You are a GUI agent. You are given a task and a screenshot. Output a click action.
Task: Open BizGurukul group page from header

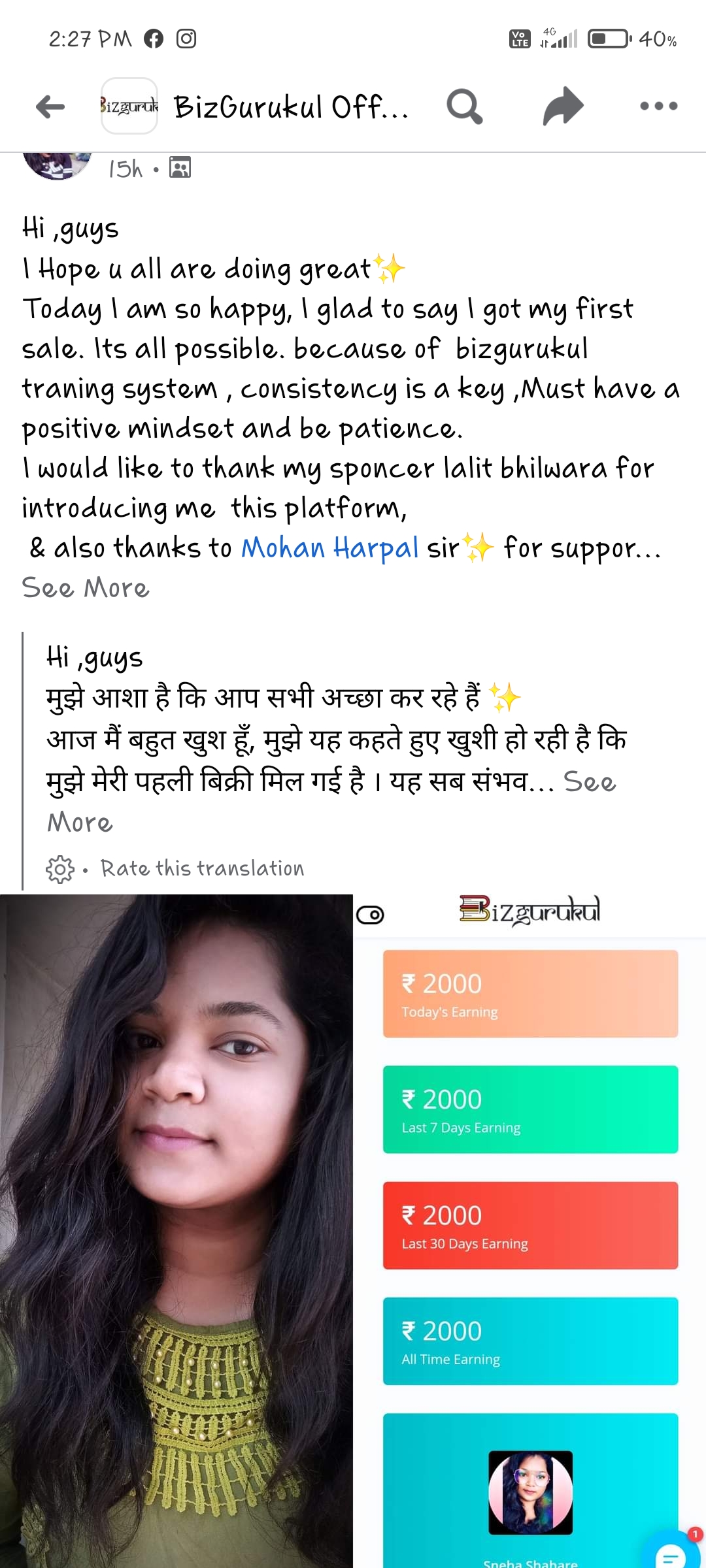click(x=290, y=107)
